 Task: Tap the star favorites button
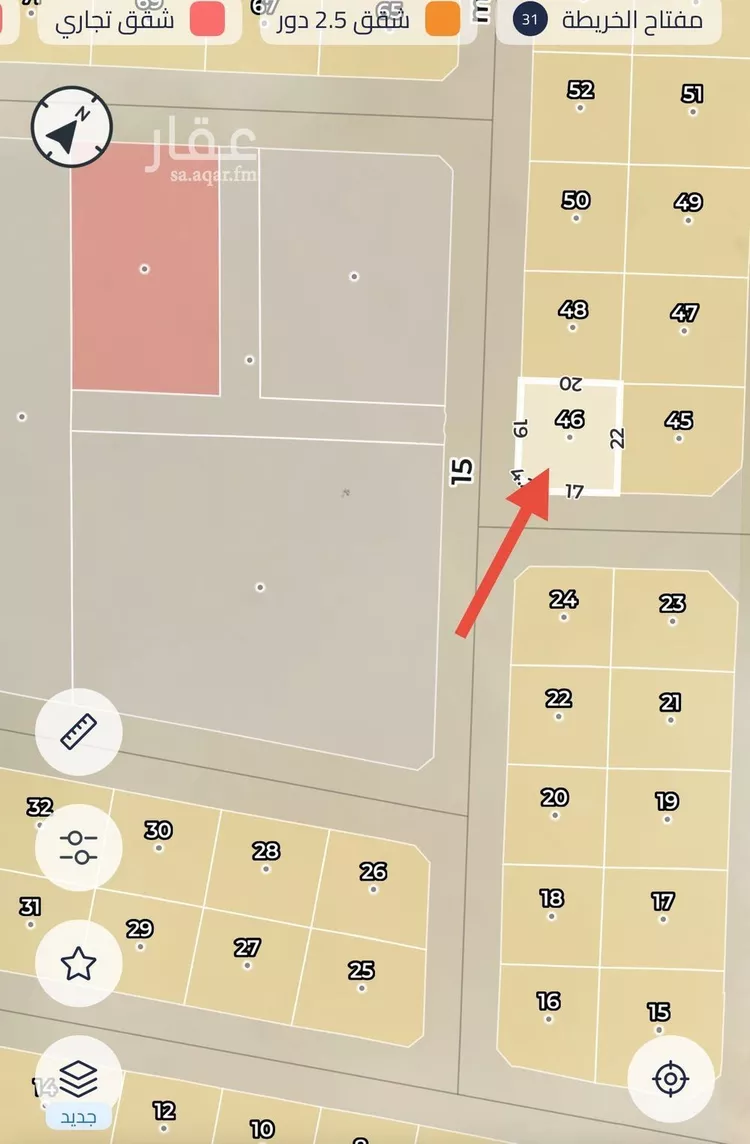[78, 964]
